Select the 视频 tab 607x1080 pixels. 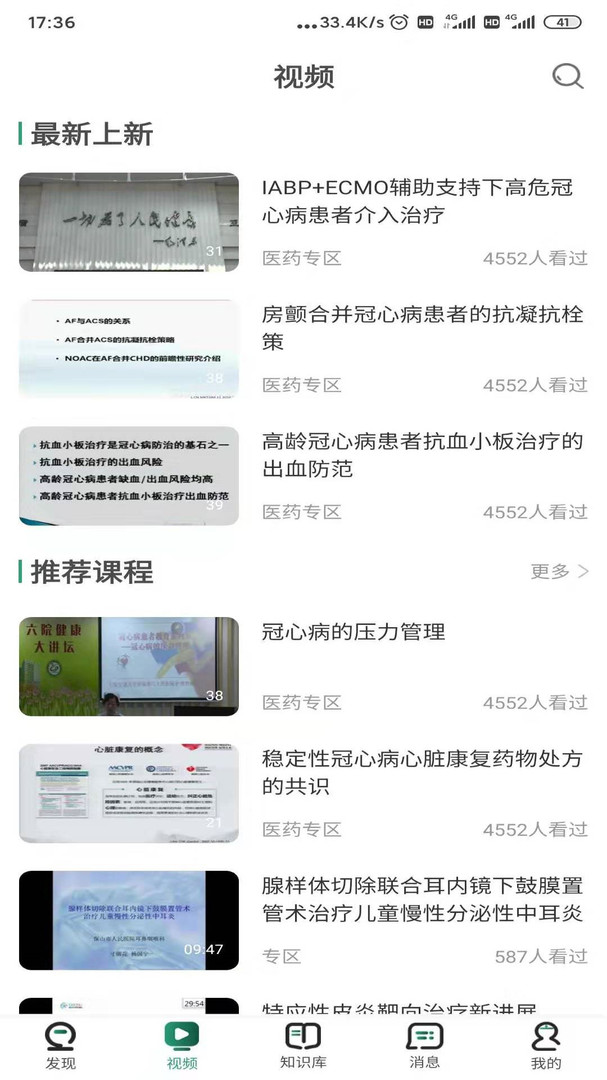[182, 1046]
